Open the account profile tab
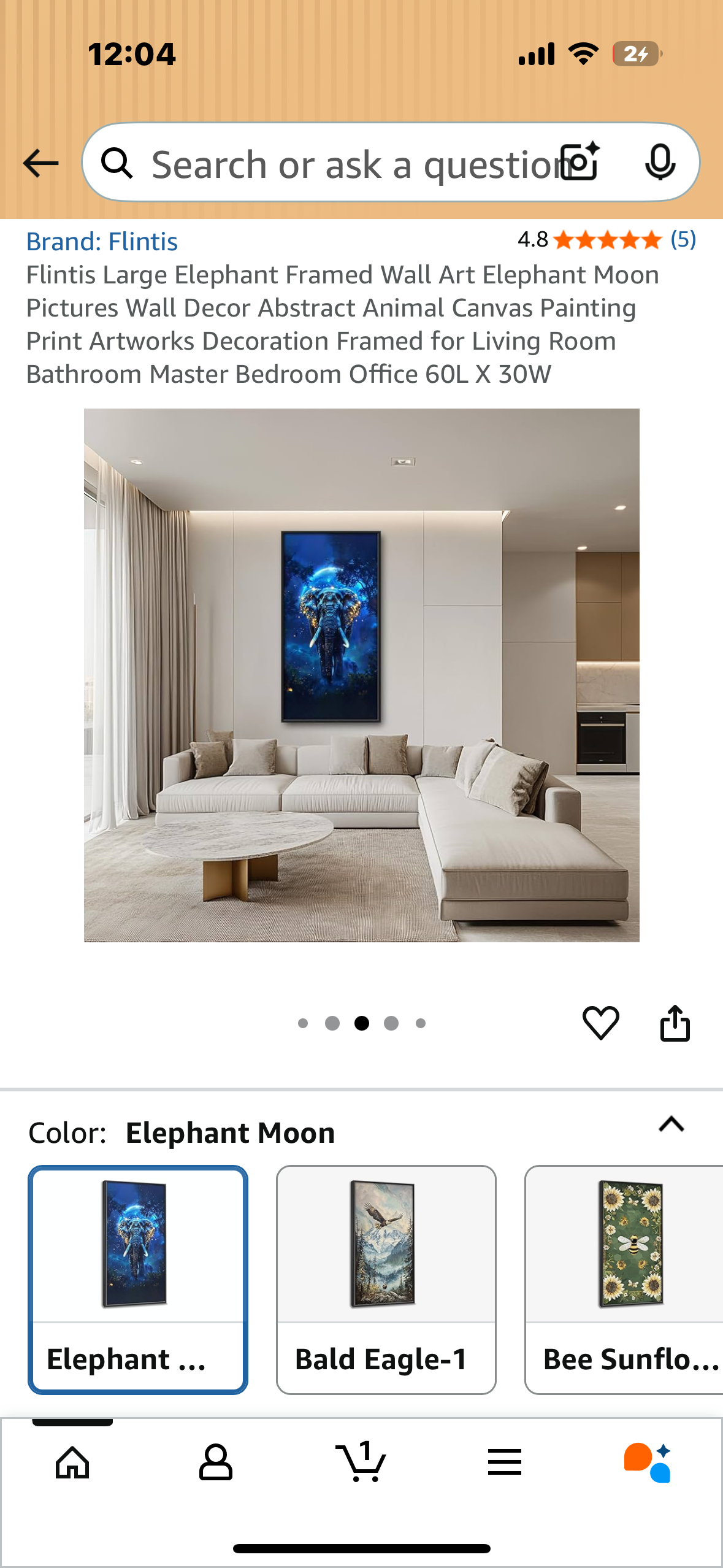 pos(216,1462)
